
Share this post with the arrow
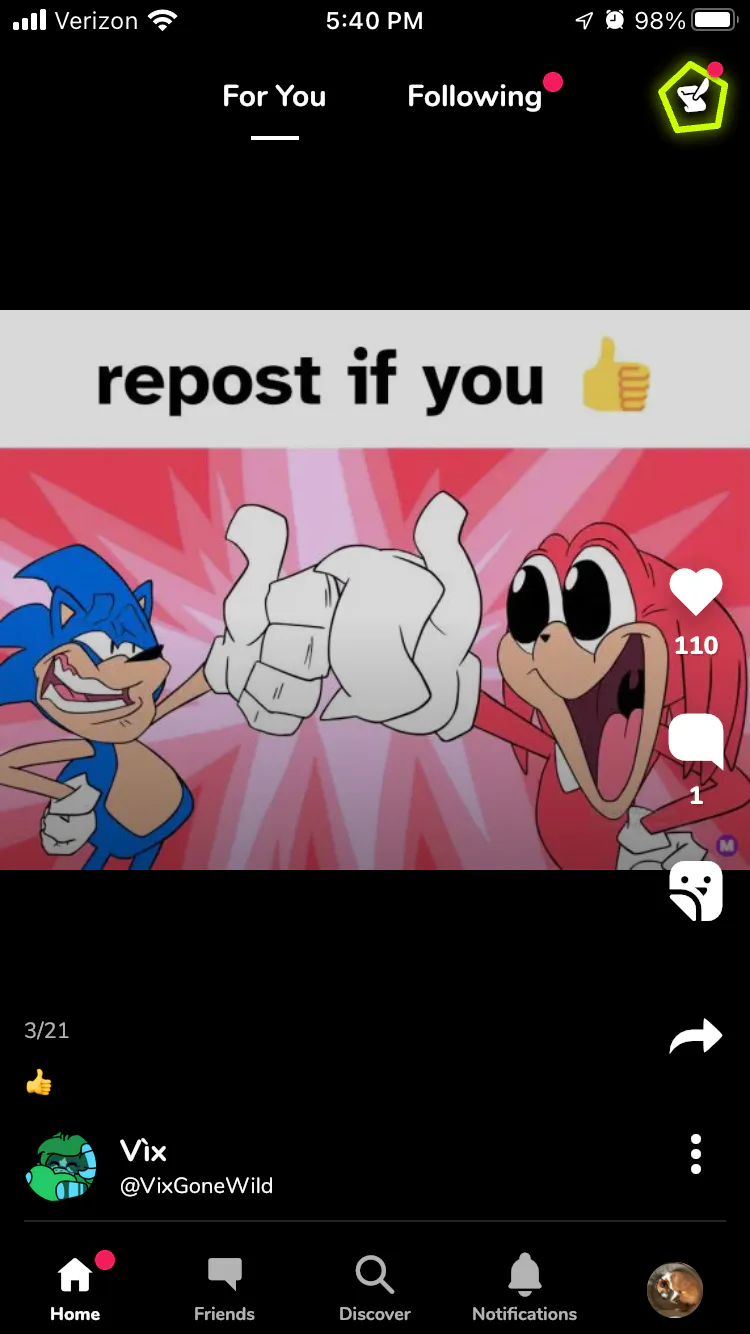tap(696, 1037)
